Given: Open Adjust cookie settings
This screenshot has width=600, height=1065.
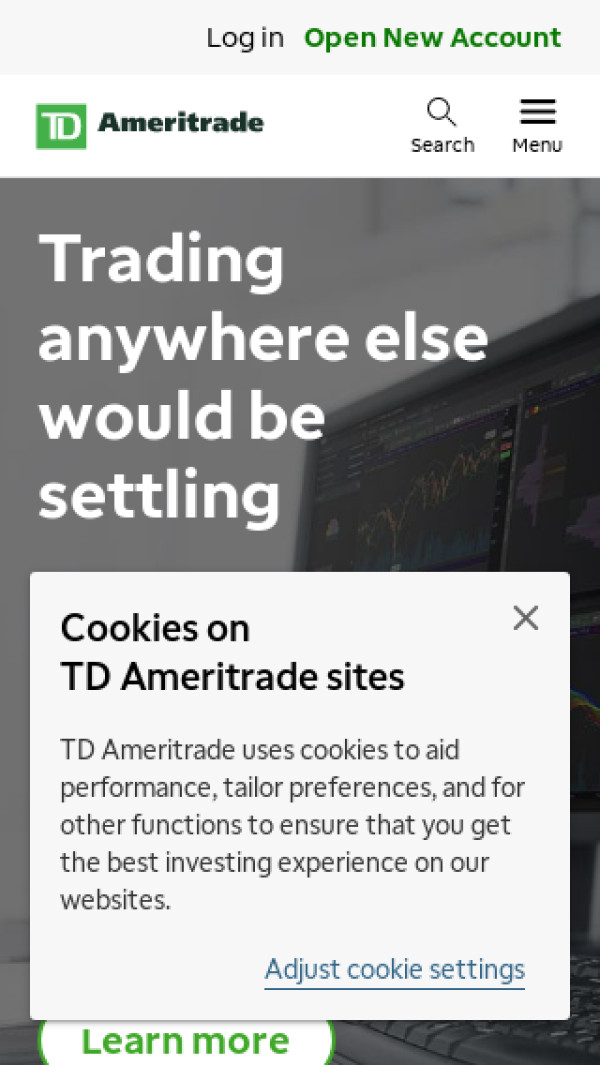Looking at the screenshot, I should coord(394,969).
